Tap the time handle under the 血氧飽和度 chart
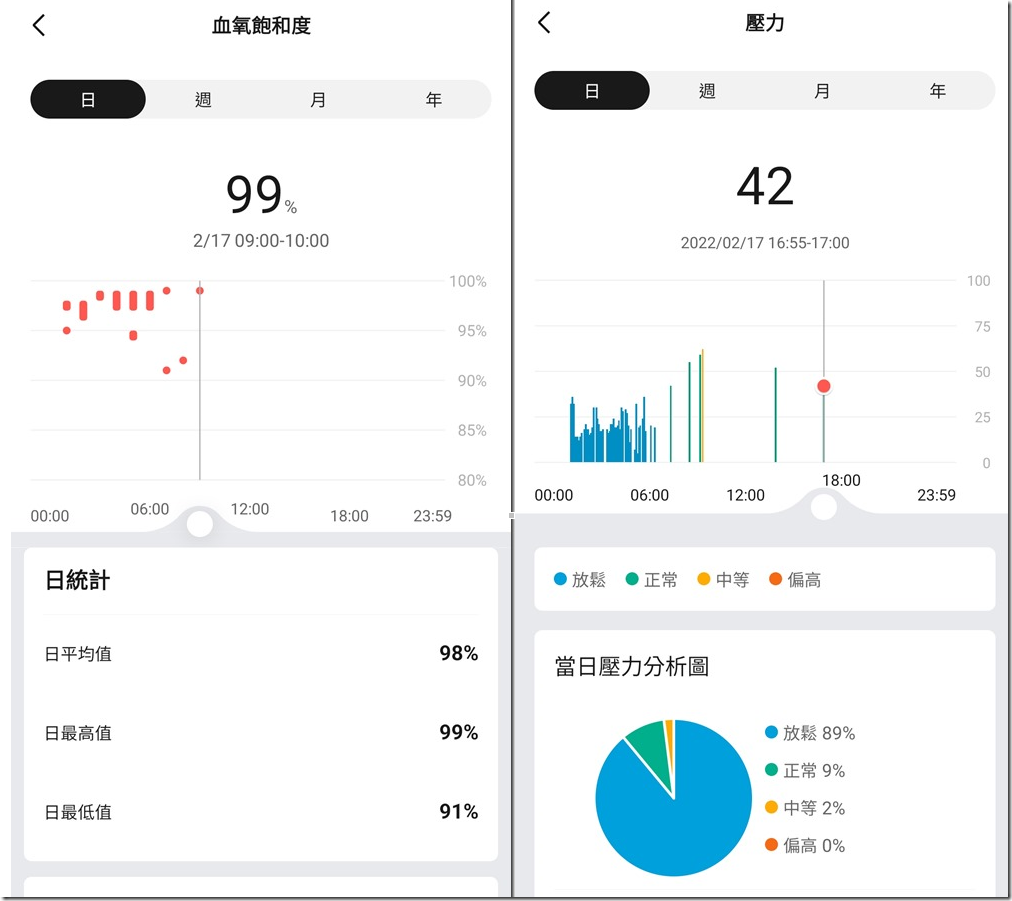 (200, 523)
